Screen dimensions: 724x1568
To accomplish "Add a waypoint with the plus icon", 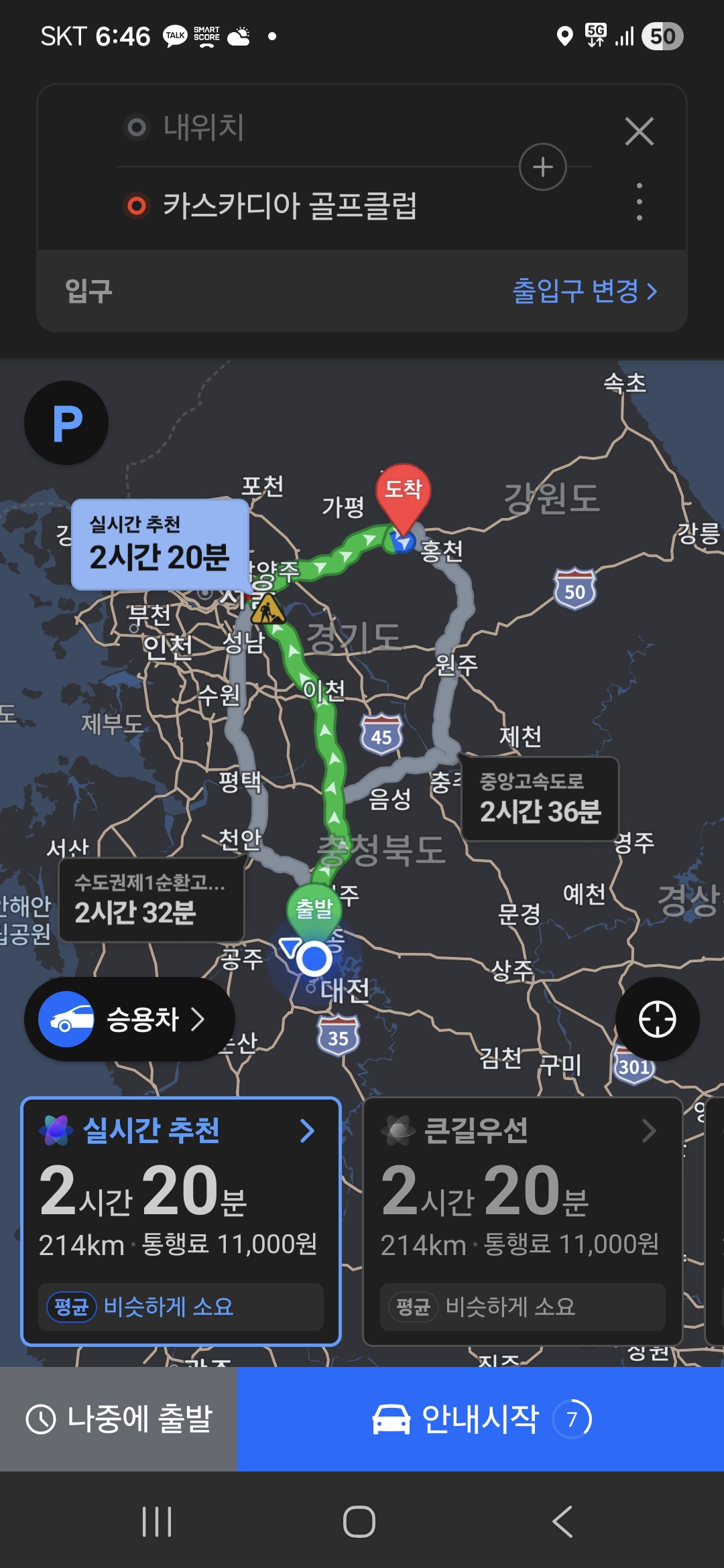I will (x=542, y=167).
